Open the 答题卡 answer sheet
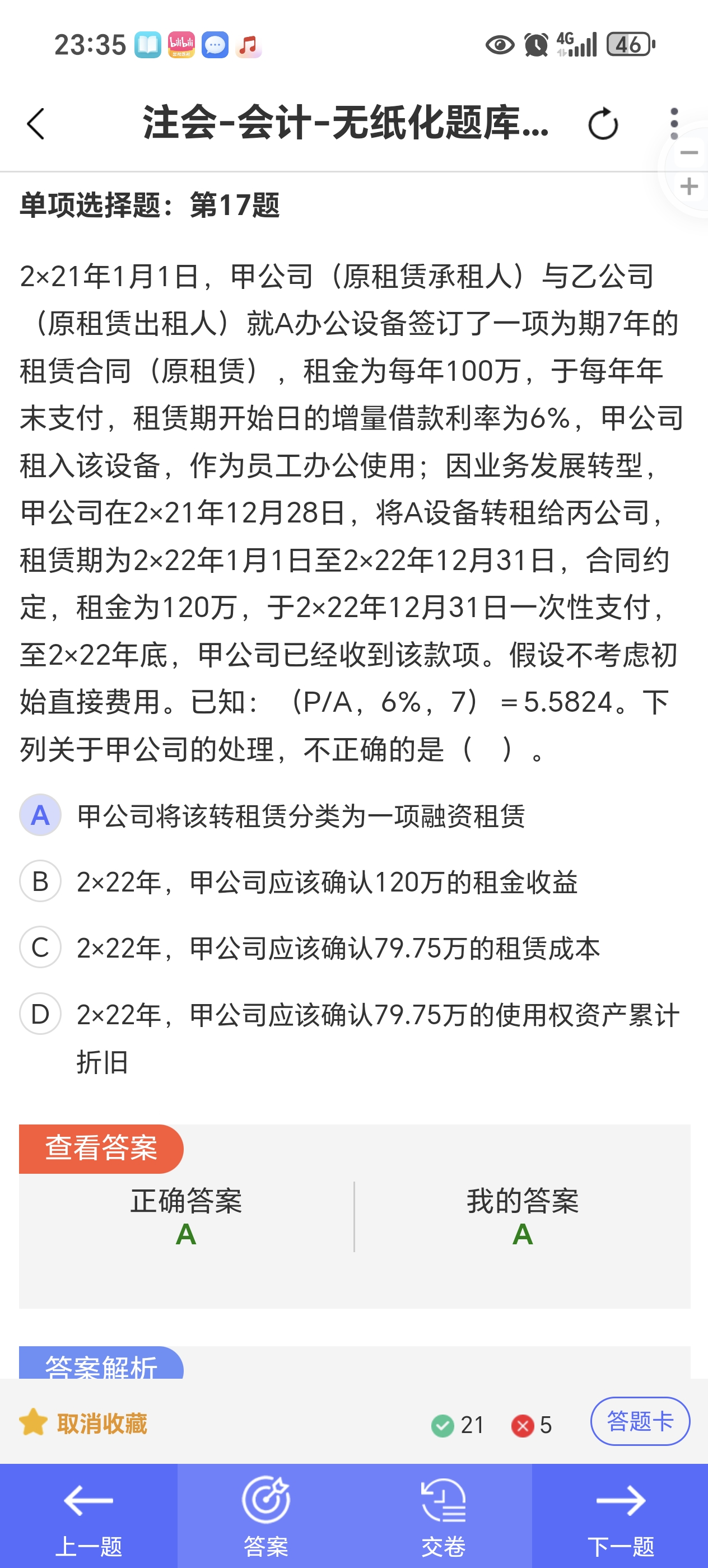Screen dimensions: 708x1568 (640, 1421)
